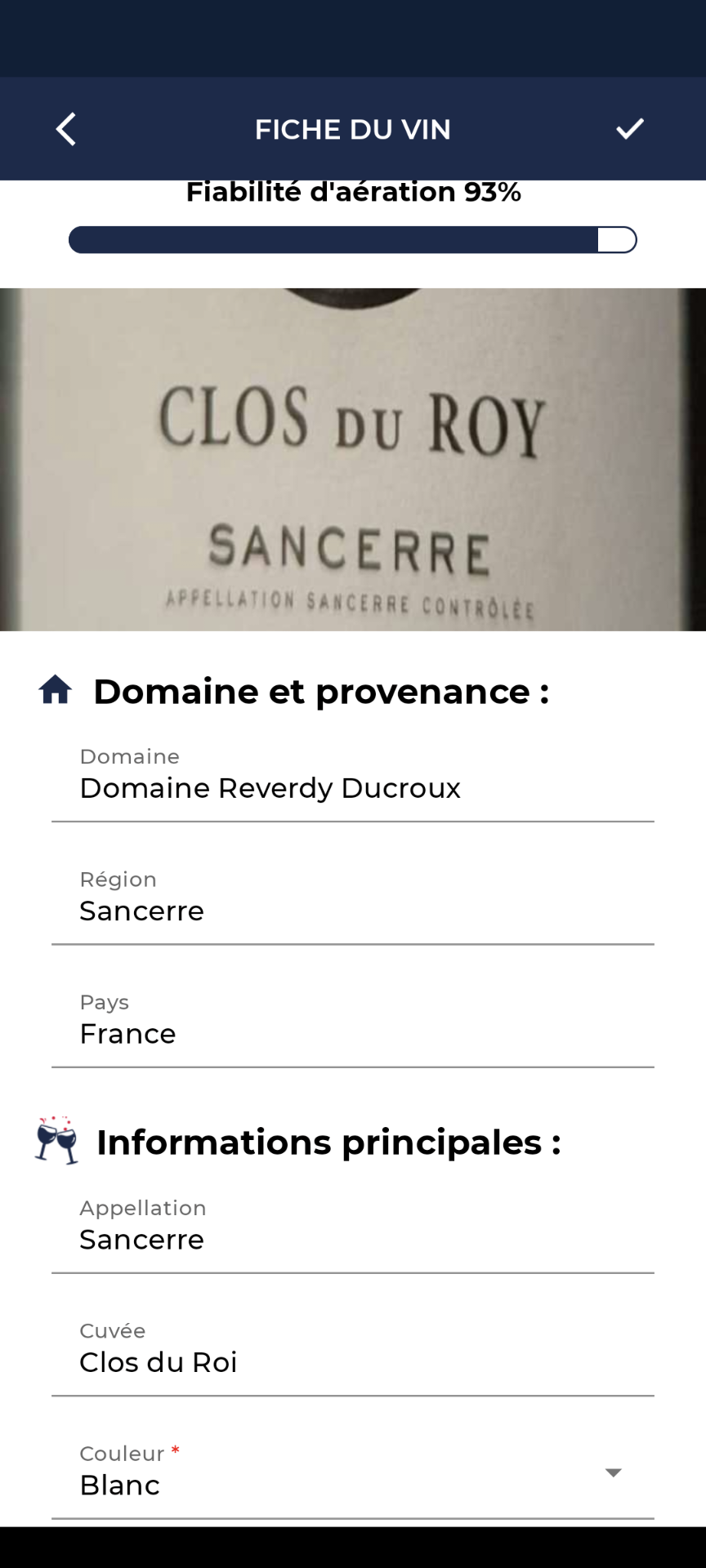This screenshot has height=1568, width=706.
Task: Confirm the wine sheet with the checkmark
Action: pyautogui.click(x=629, y=129)
